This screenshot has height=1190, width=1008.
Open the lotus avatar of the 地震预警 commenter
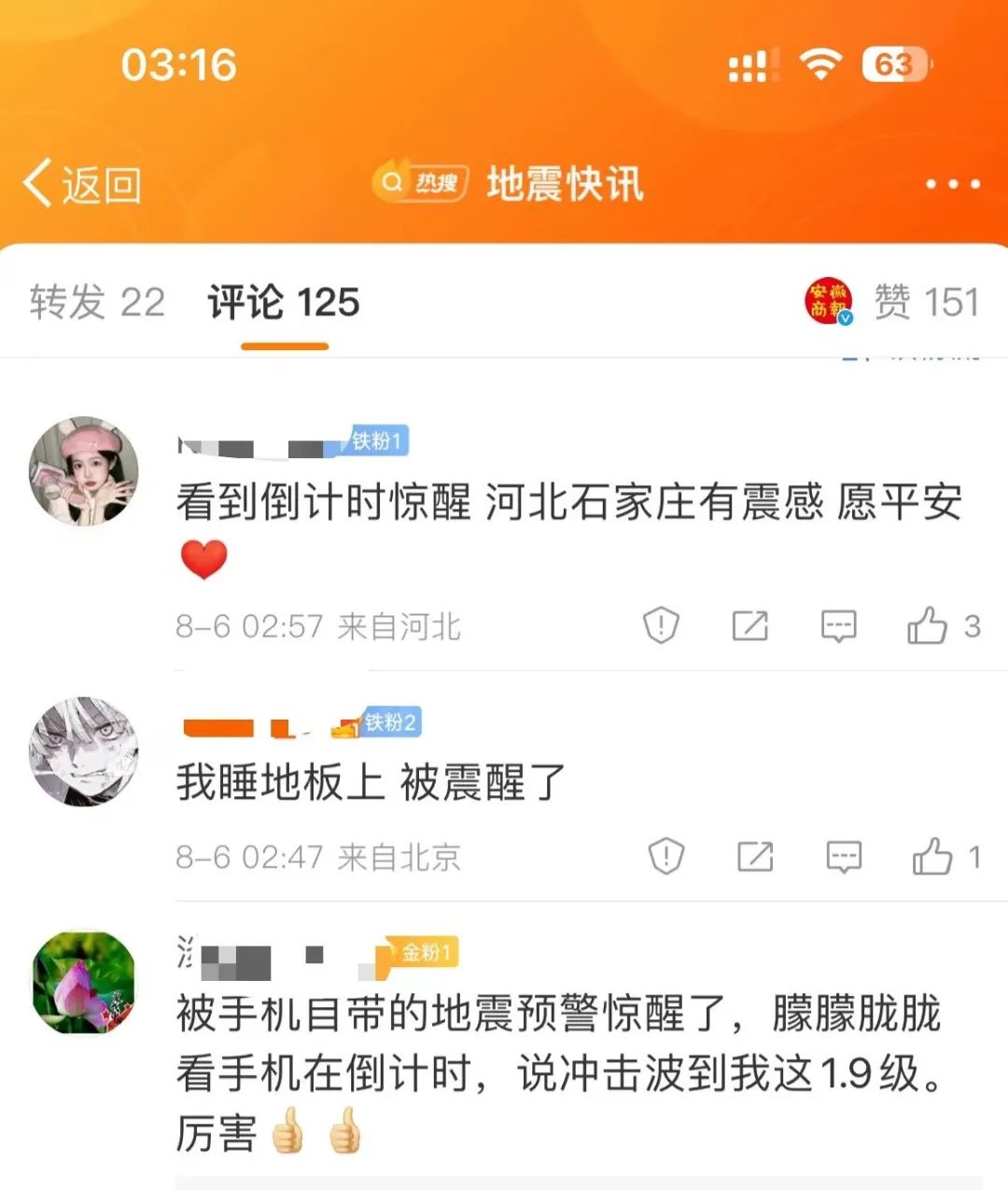click(x=84, y=982)
